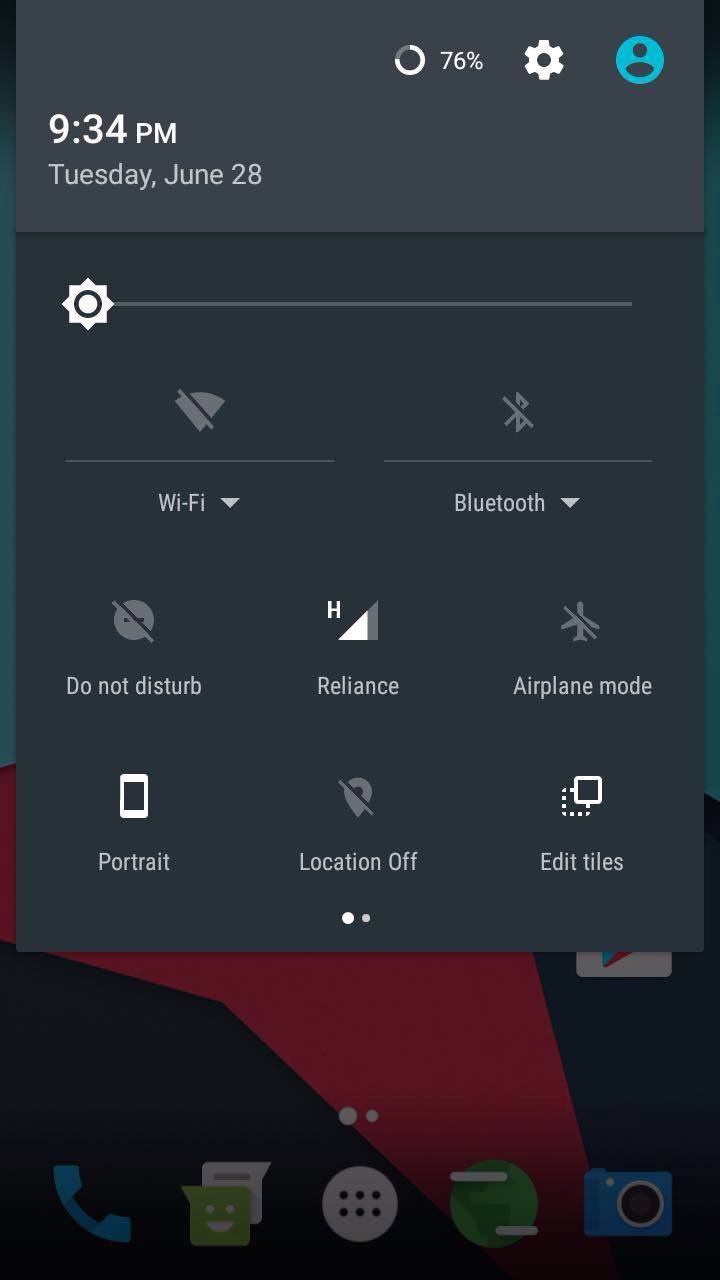Open the user profile avatar
The image size is (720, 1280).
[640, 61]
